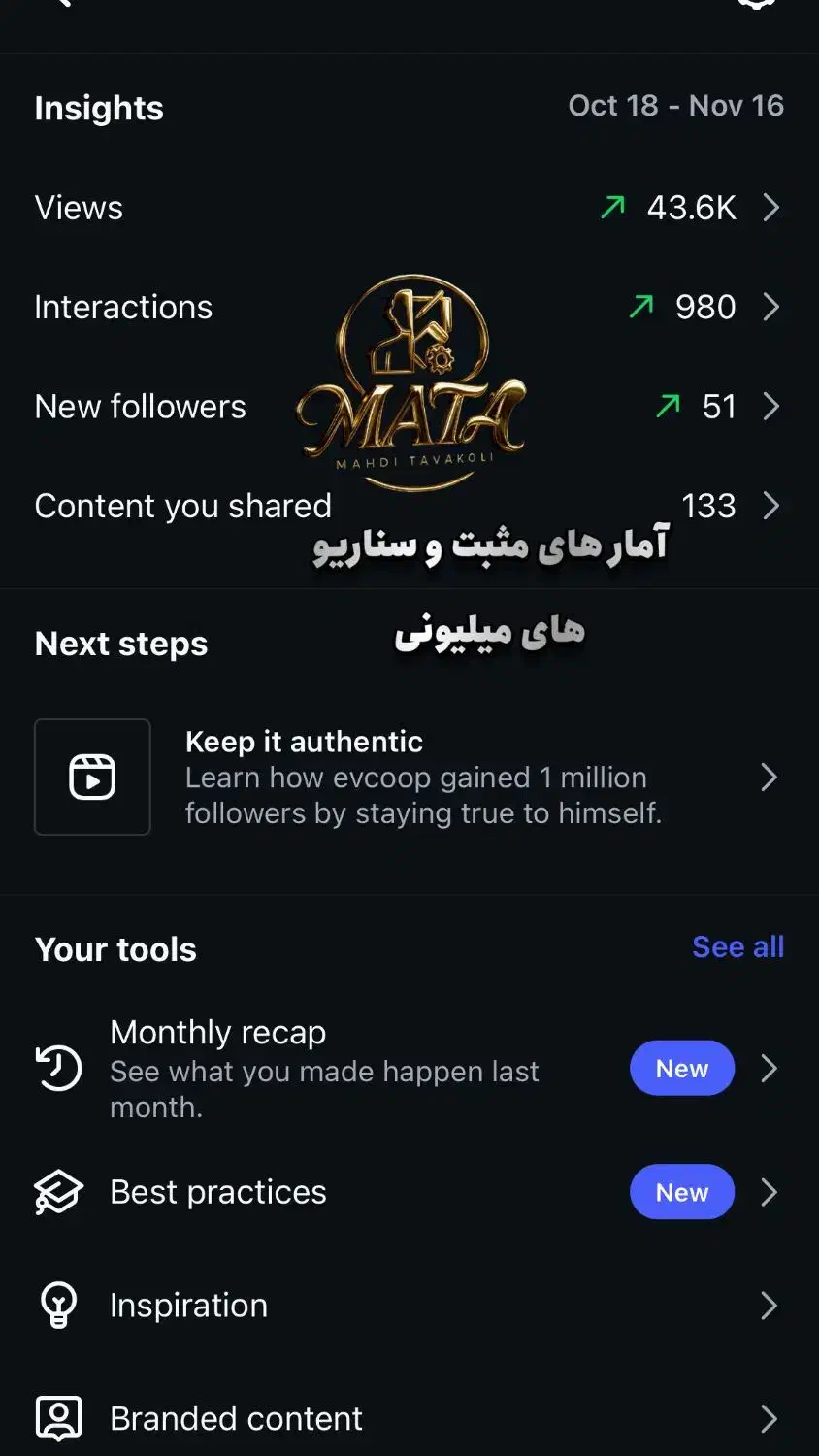Select Branded content

point(408,1419)
